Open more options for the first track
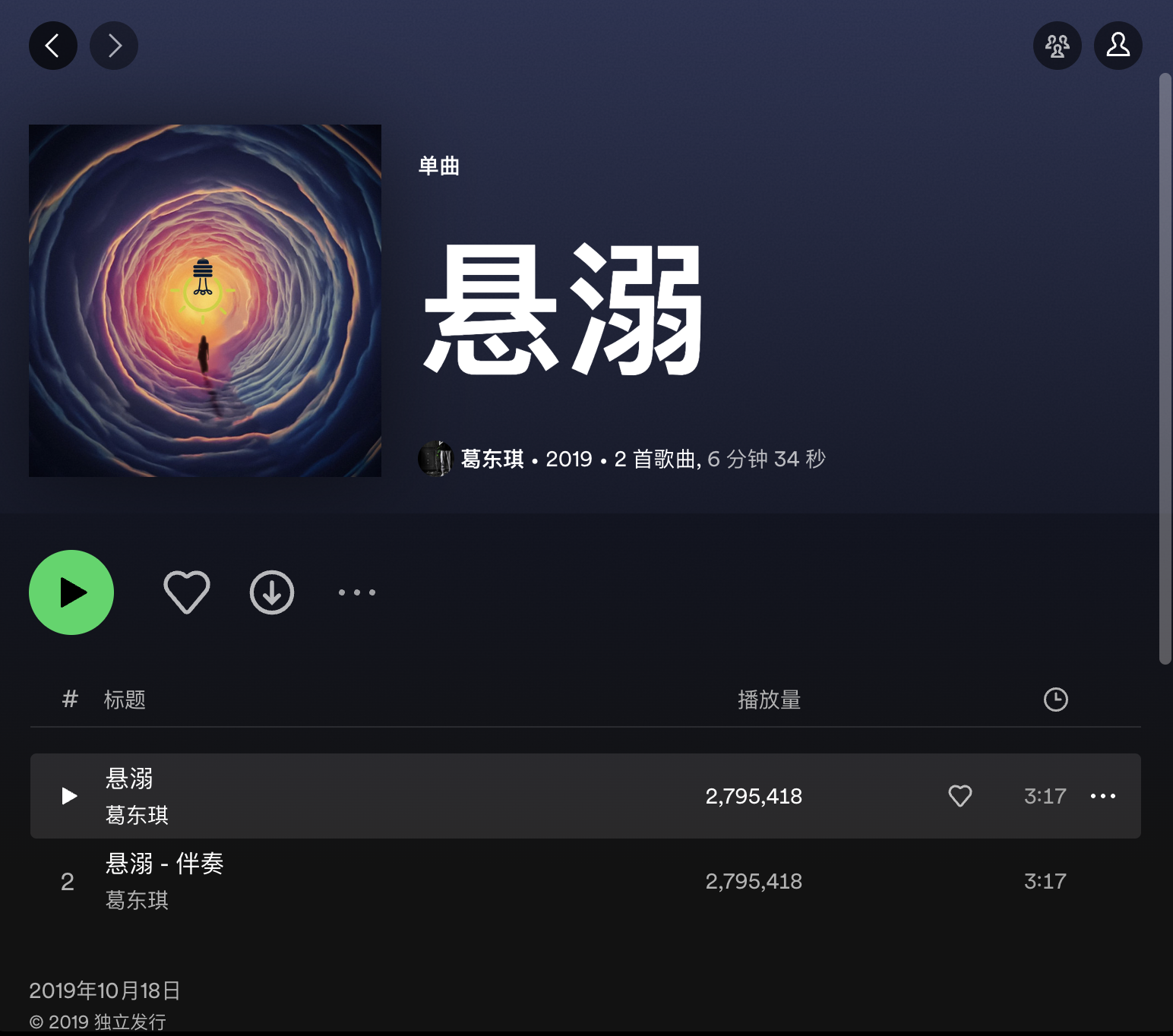The image size is (1173, 1036). [1103, 796]
